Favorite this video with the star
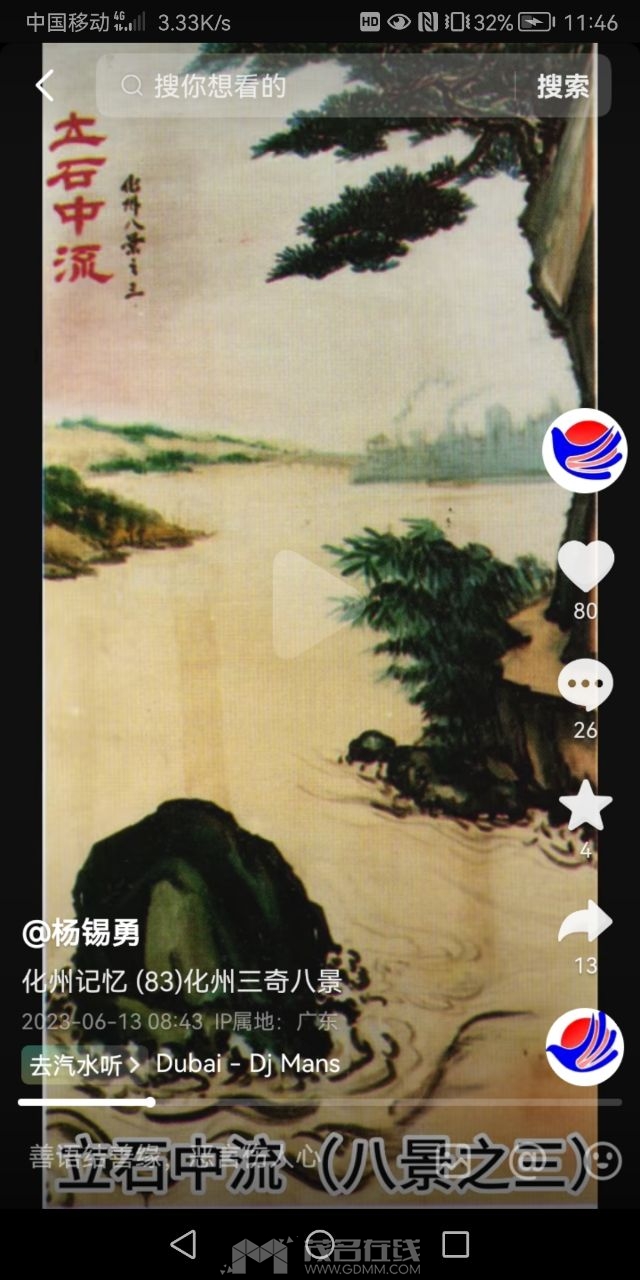Viewport: 640px width, 1280px height. [585, 805]
